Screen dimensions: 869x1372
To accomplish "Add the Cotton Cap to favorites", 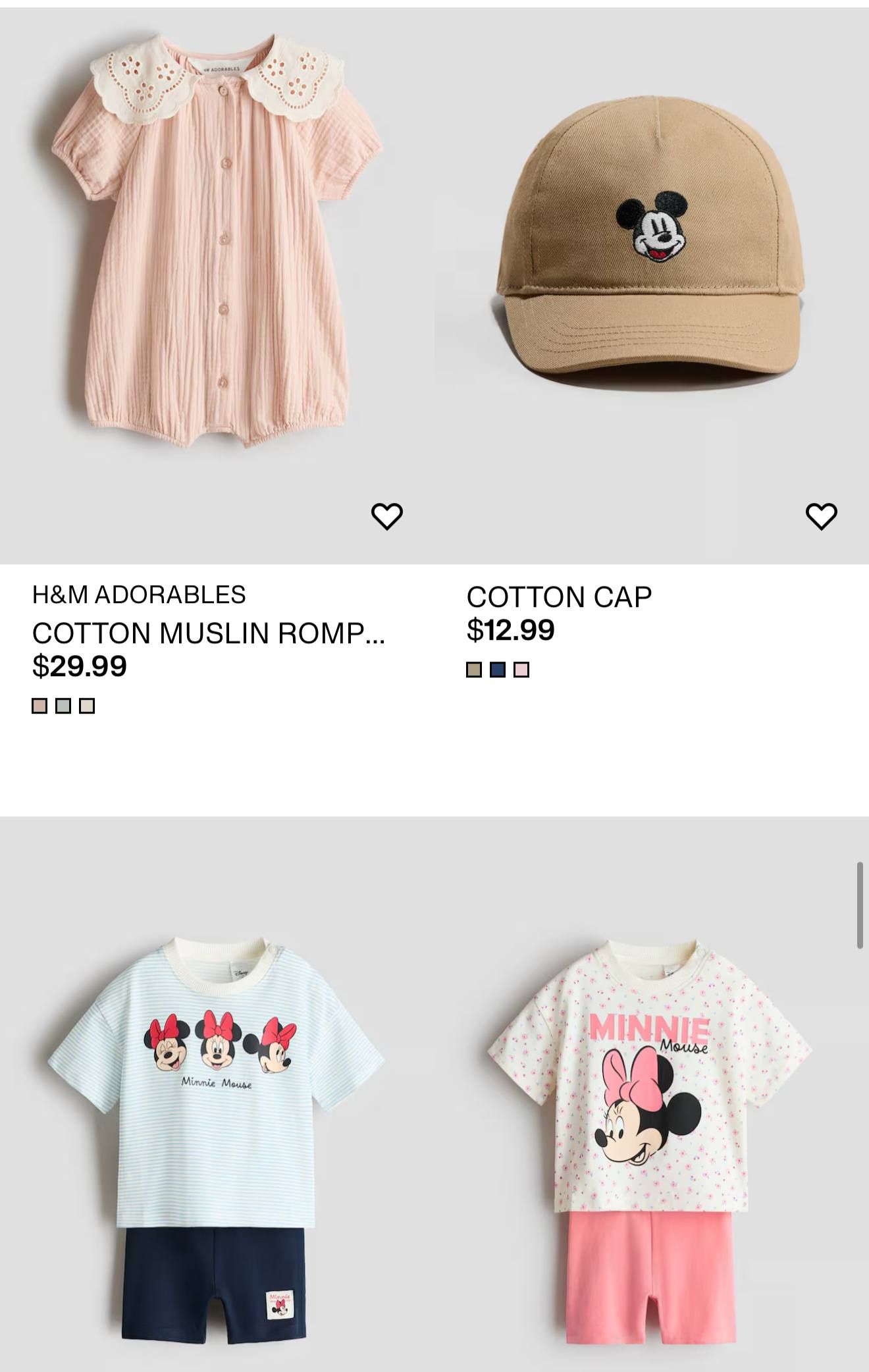I will pyautogui.click(x=821, y=516).
